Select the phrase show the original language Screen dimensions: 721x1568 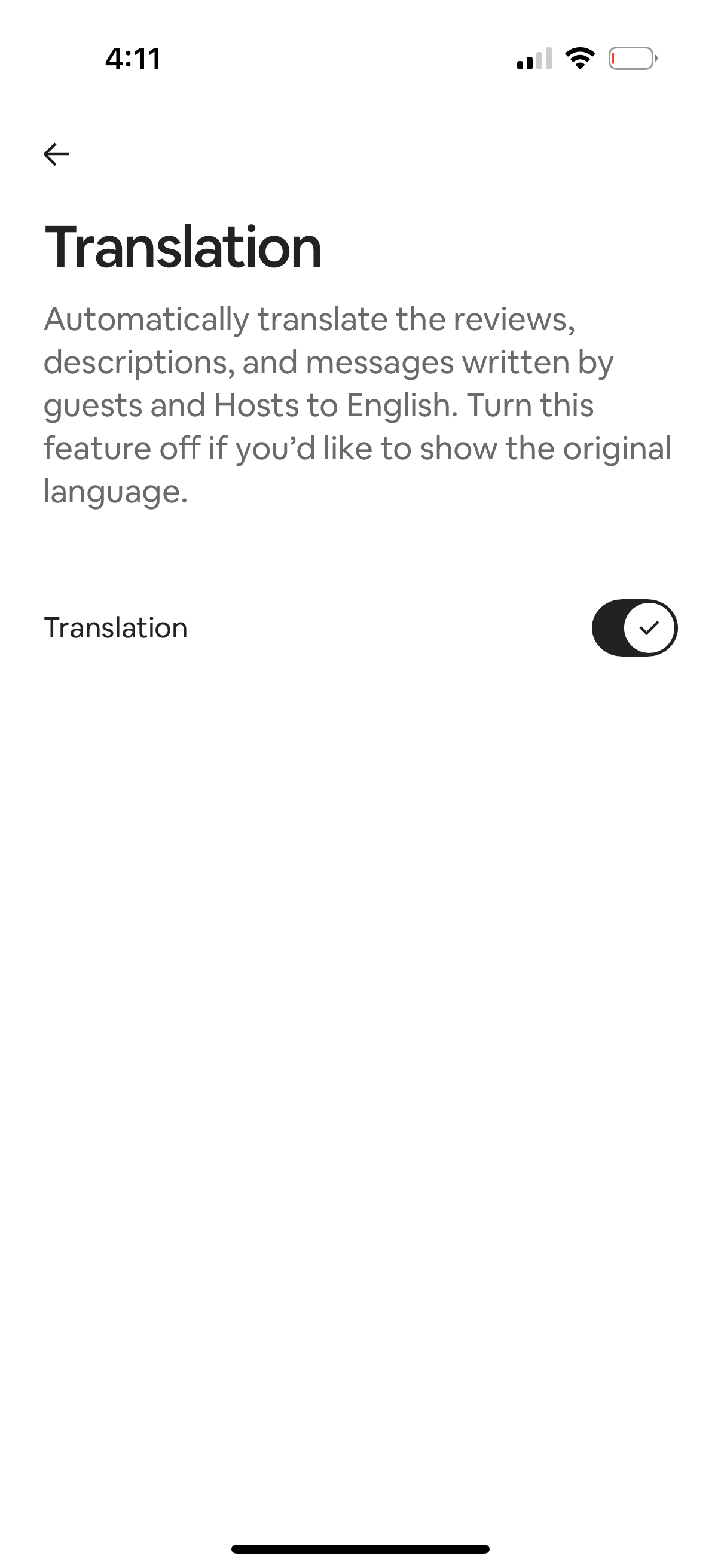coord(548,449)
